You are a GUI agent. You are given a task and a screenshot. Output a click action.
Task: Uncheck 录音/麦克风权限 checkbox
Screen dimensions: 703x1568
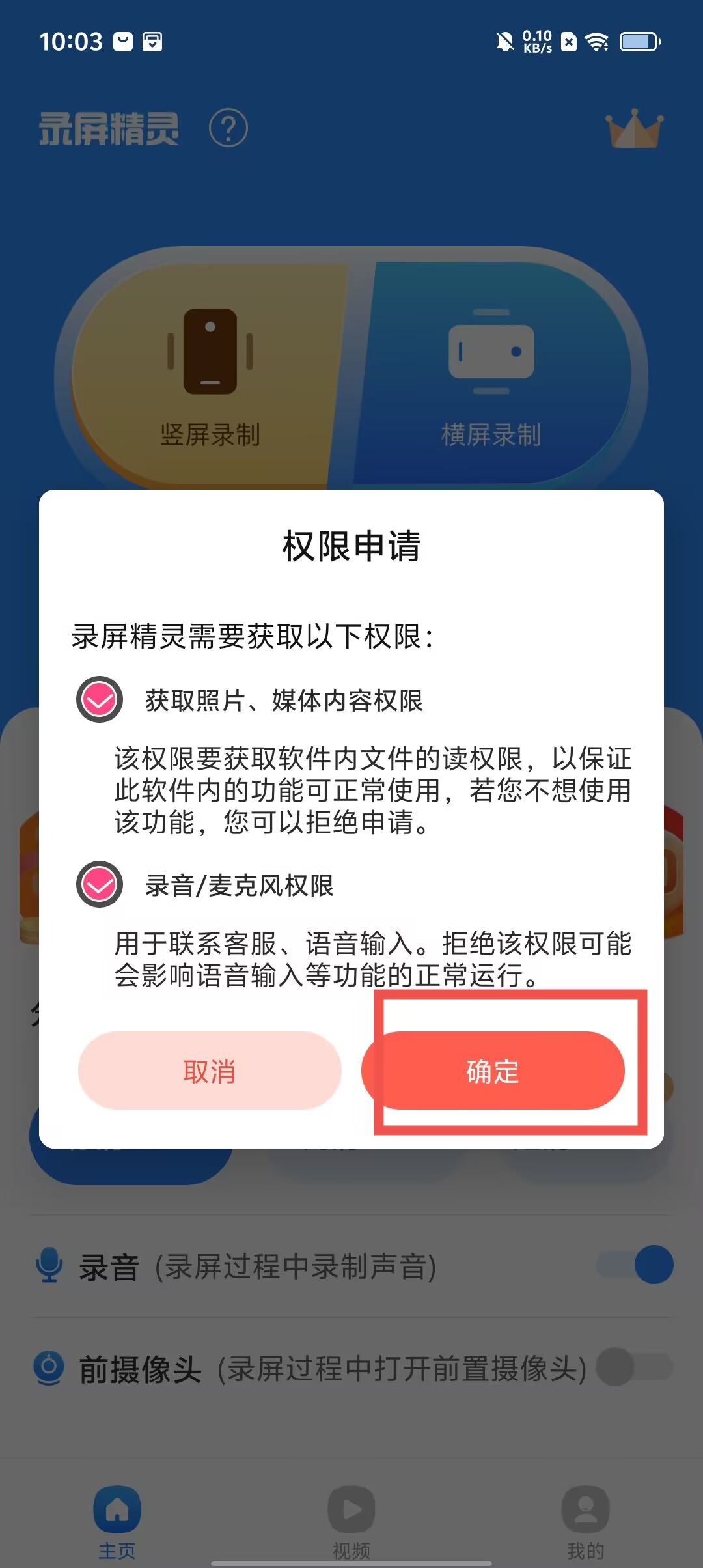pyautogui.click(x=100, y=884)
